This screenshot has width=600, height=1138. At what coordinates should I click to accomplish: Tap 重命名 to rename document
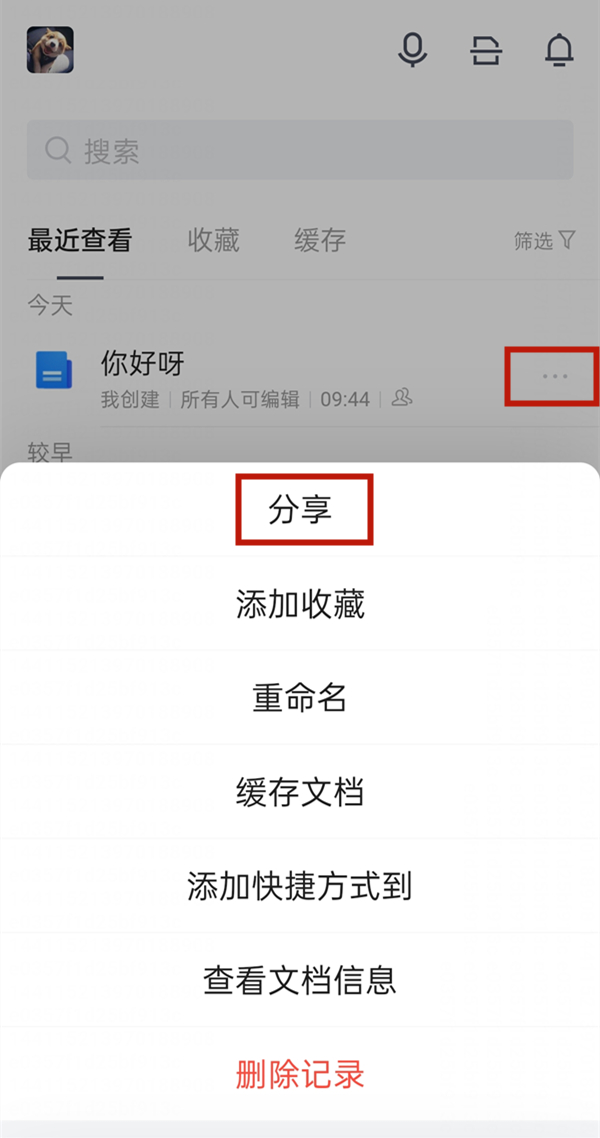300,698
